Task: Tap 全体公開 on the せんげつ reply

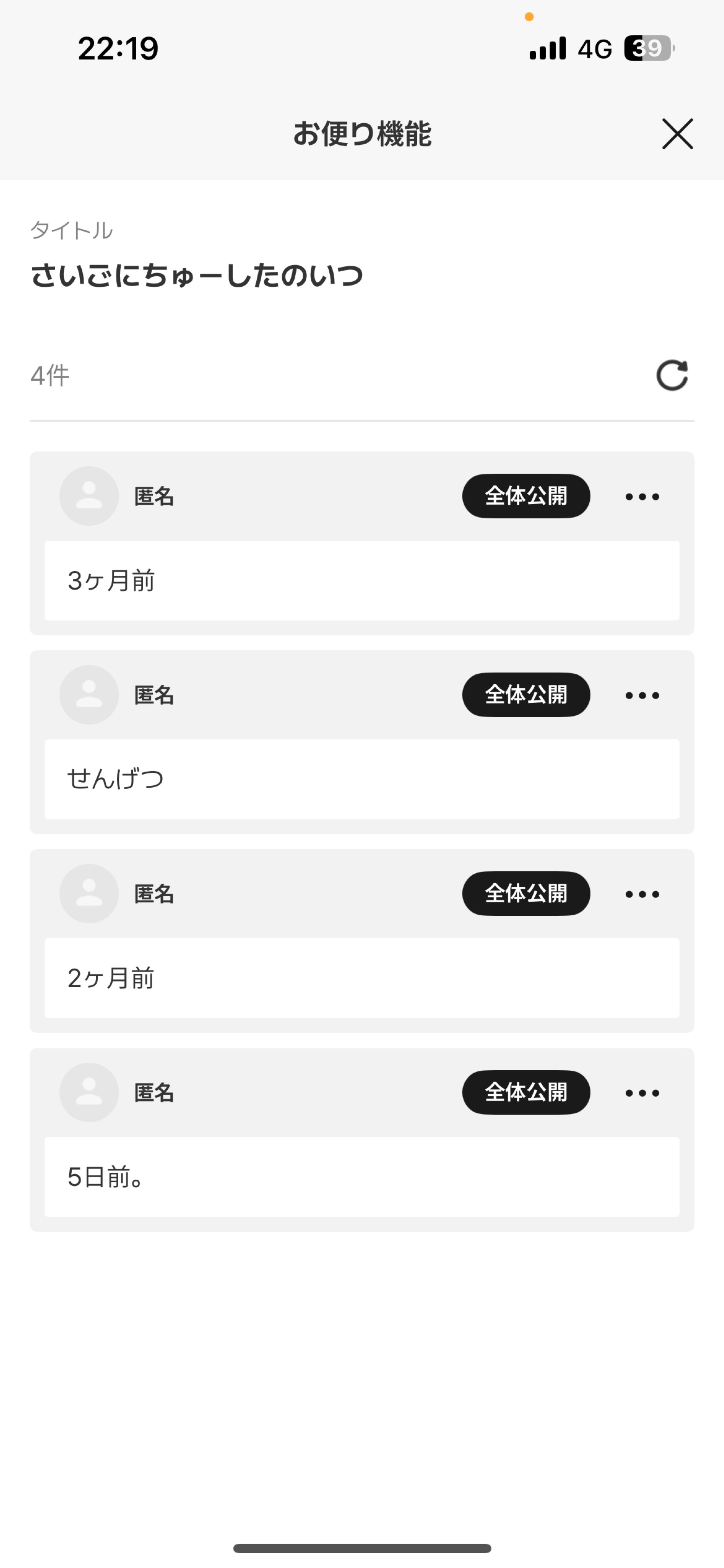Action: (526, 694)
